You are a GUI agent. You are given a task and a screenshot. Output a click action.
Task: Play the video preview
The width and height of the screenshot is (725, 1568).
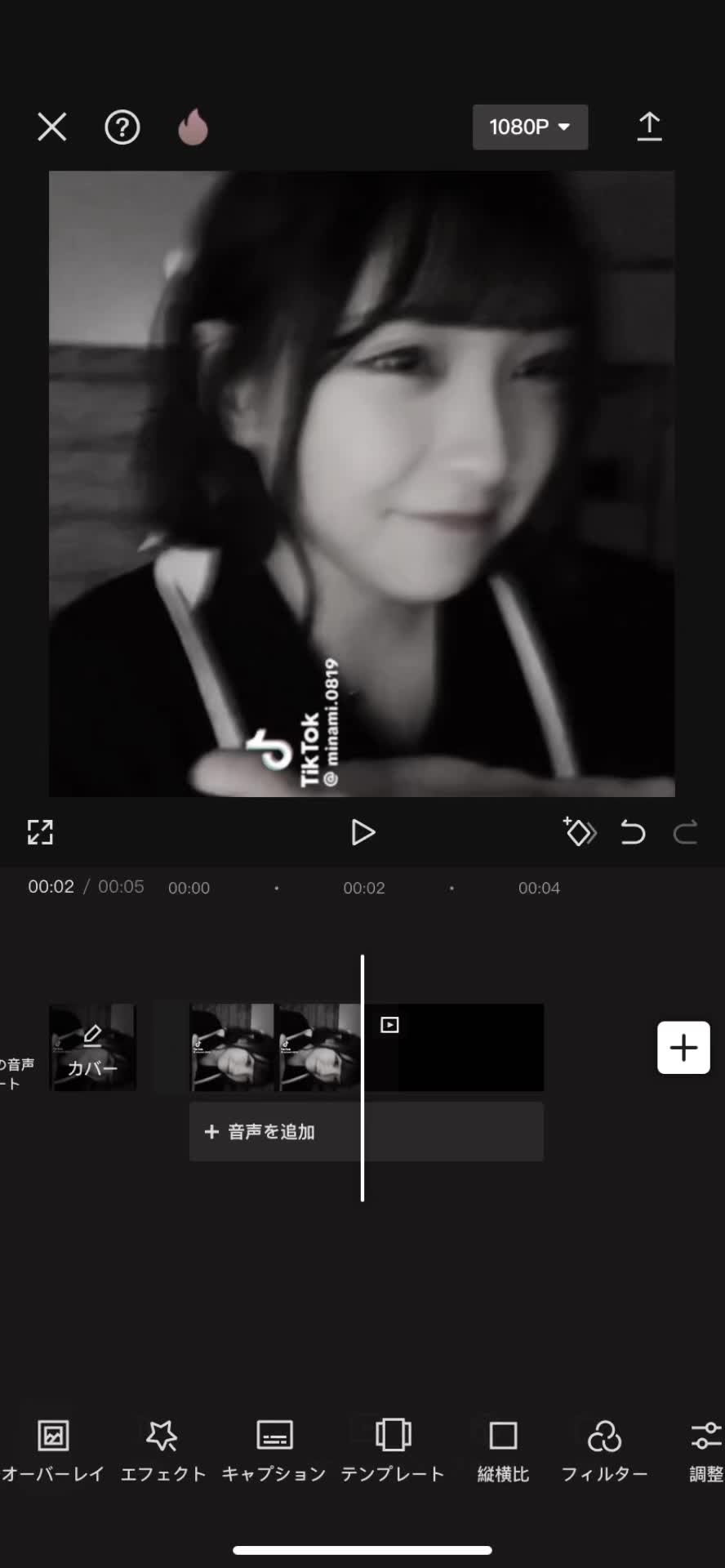click(362, 832)
